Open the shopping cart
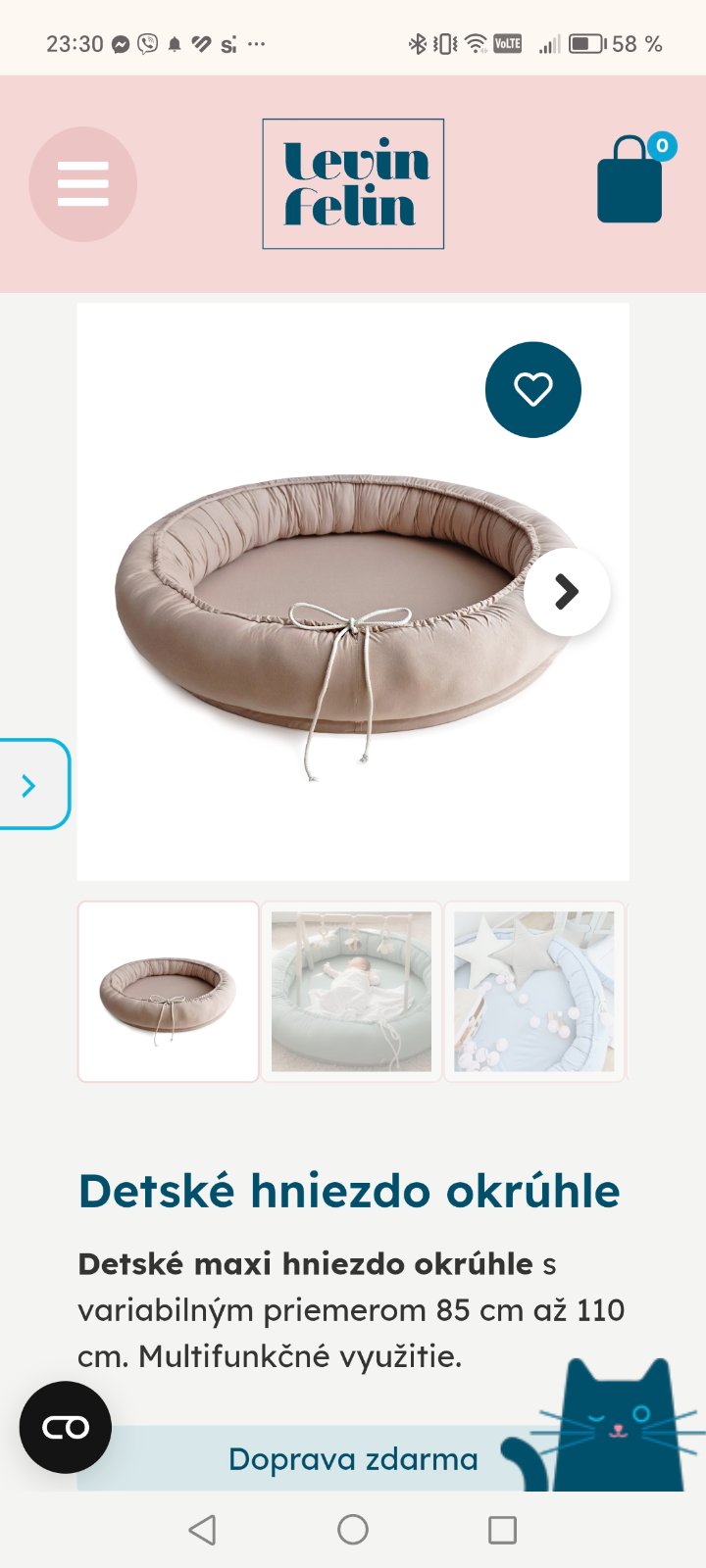The image size is (706, 1568). tap(630, 181)
